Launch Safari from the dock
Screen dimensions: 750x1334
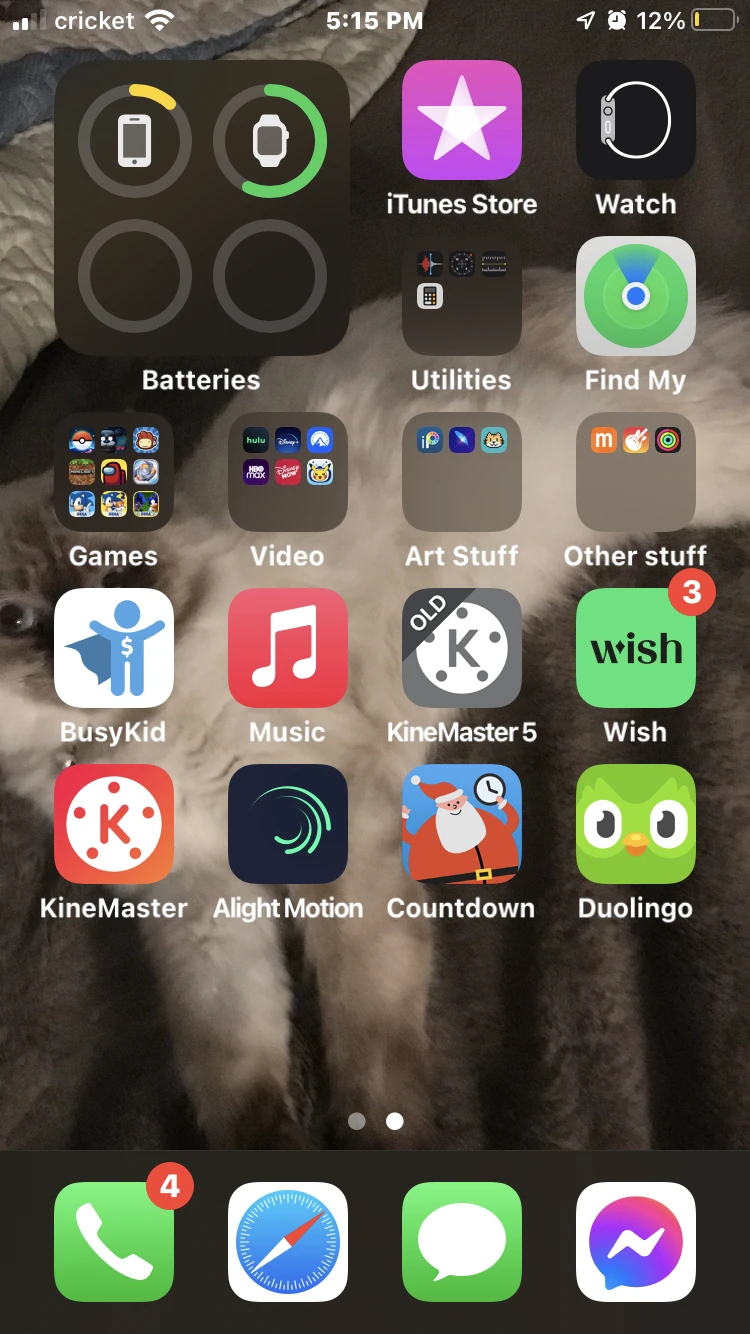[x=288, y=1240]
